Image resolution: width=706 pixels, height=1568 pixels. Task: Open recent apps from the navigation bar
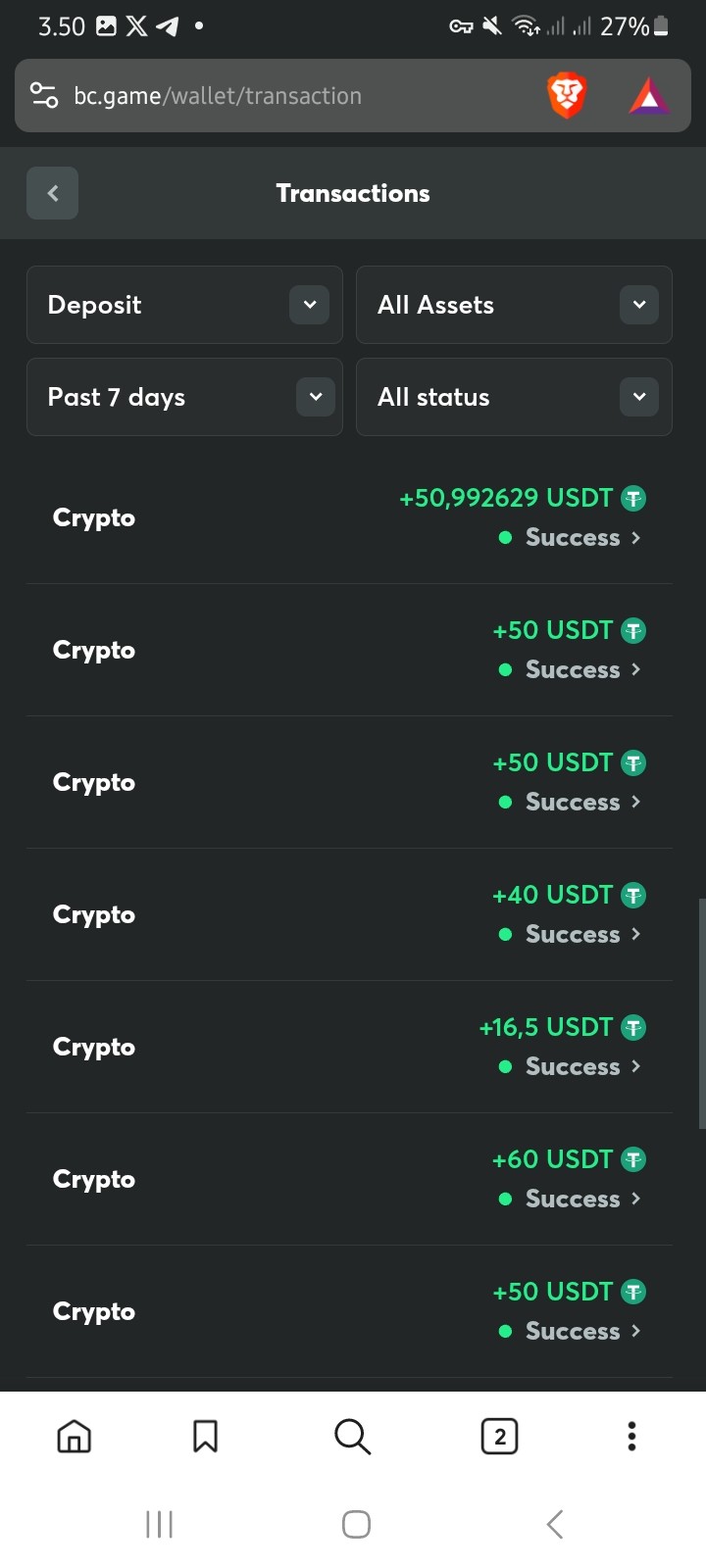pos(159,1524)
